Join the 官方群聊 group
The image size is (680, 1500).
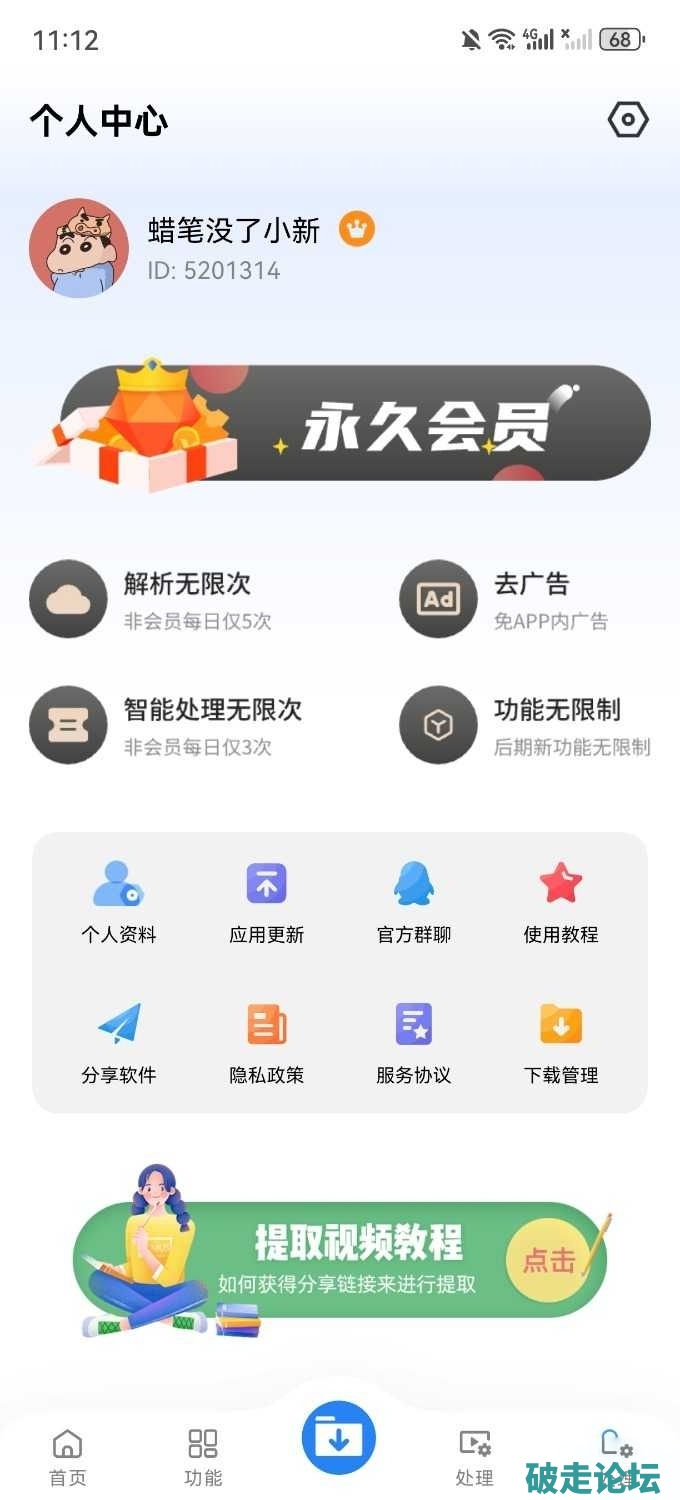tap(414, 902)
